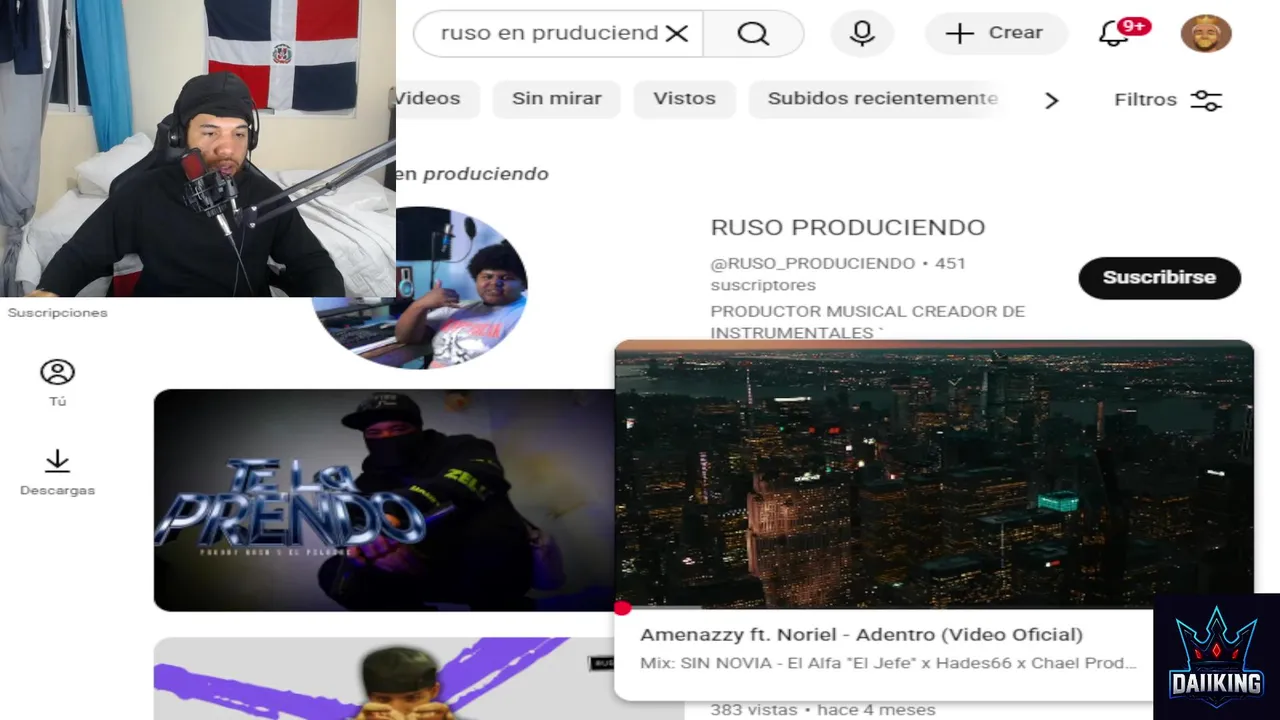Select the Subidos recientemente chip
This screenshot has height=720, width=1280.
point(882,98)
